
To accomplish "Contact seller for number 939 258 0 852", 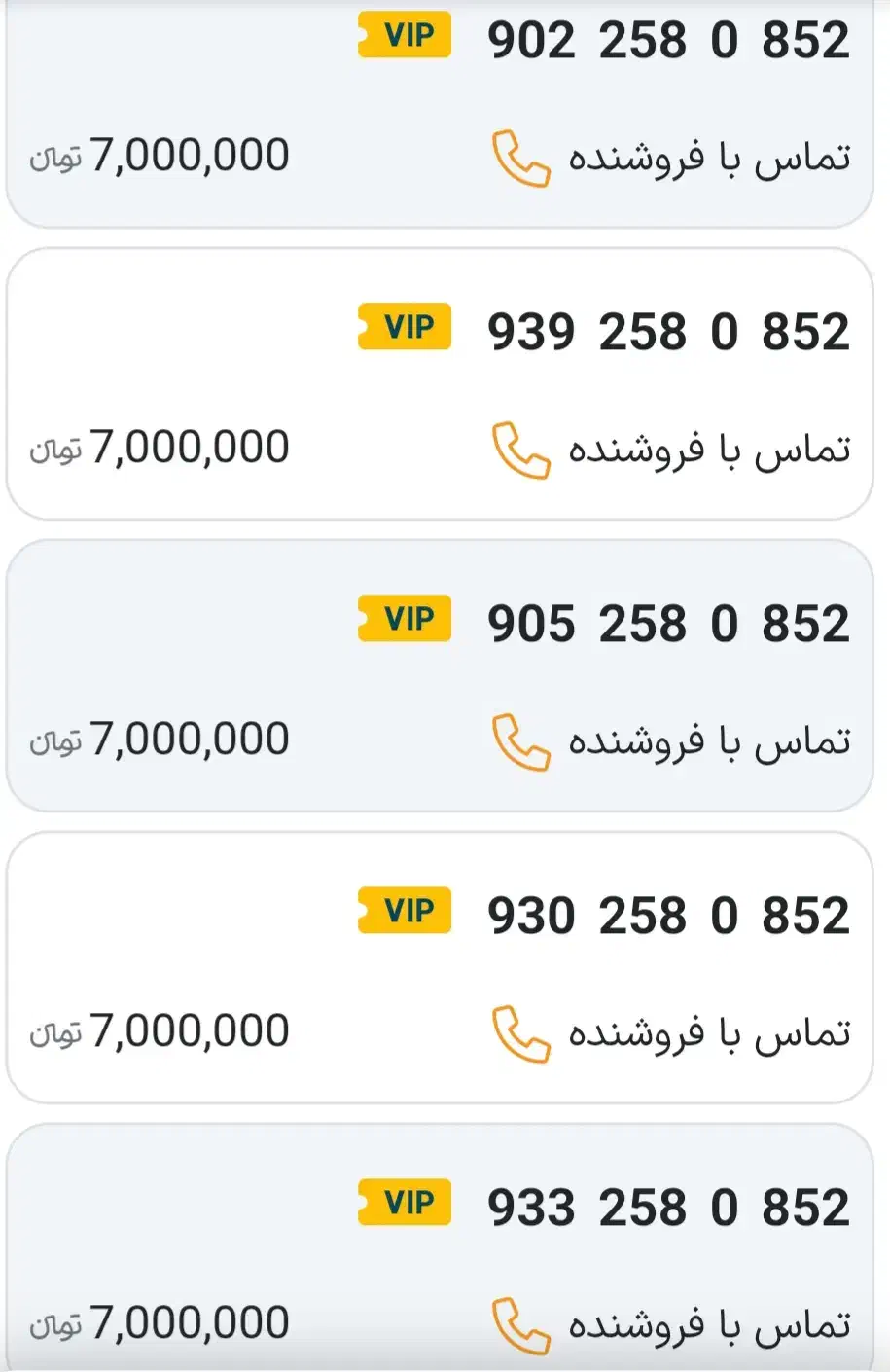I will (x=669, y=451).
